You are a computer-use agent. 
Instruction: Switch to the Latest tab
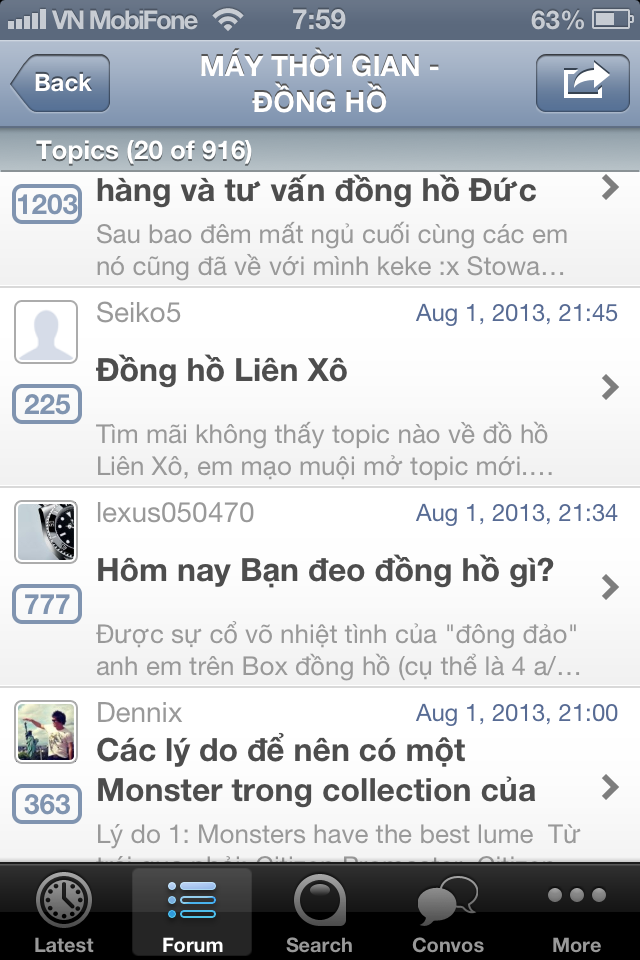pyautogui.click(x=64, y=912)
